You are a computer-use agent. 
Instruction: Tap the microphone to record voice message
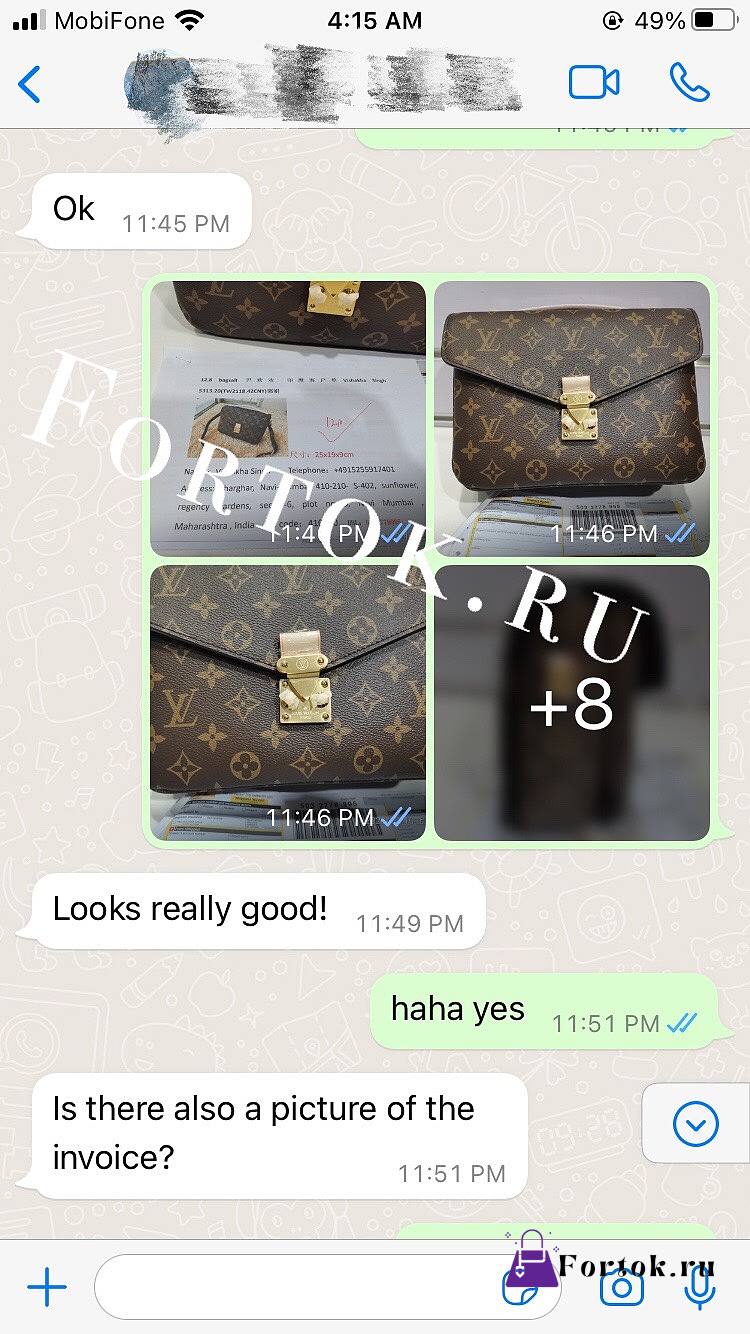pyautogui.click(x=701, y=1287)
